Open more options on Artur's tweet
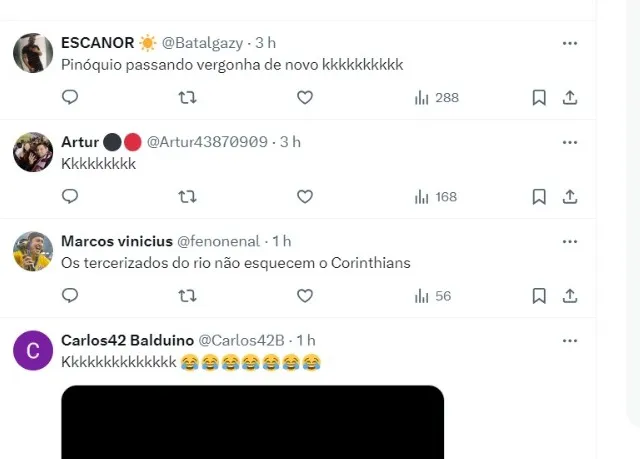 click(x=570, y=142)
